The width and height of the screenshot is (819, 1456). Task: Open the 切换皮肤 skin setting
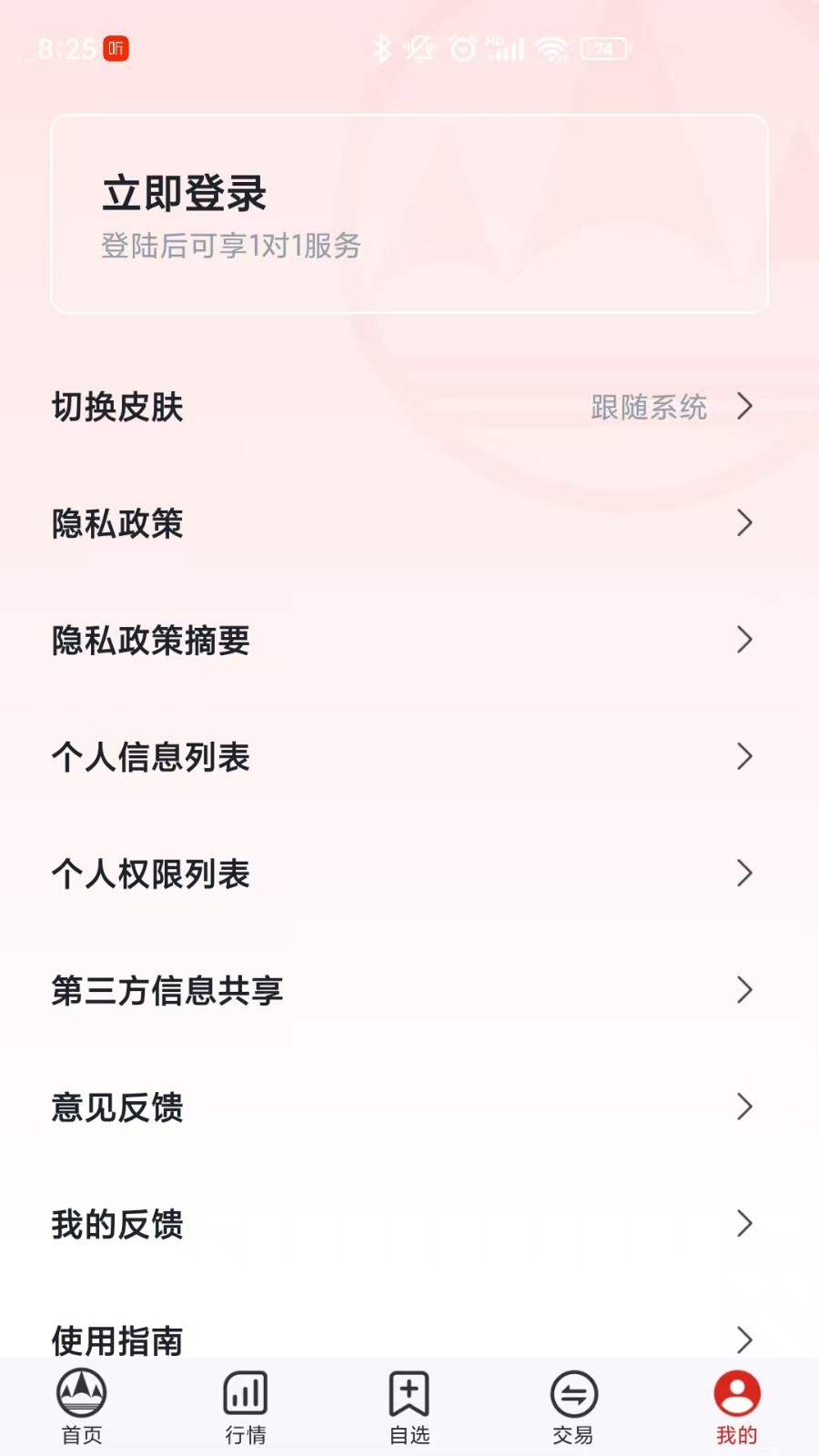click(409, 407)
